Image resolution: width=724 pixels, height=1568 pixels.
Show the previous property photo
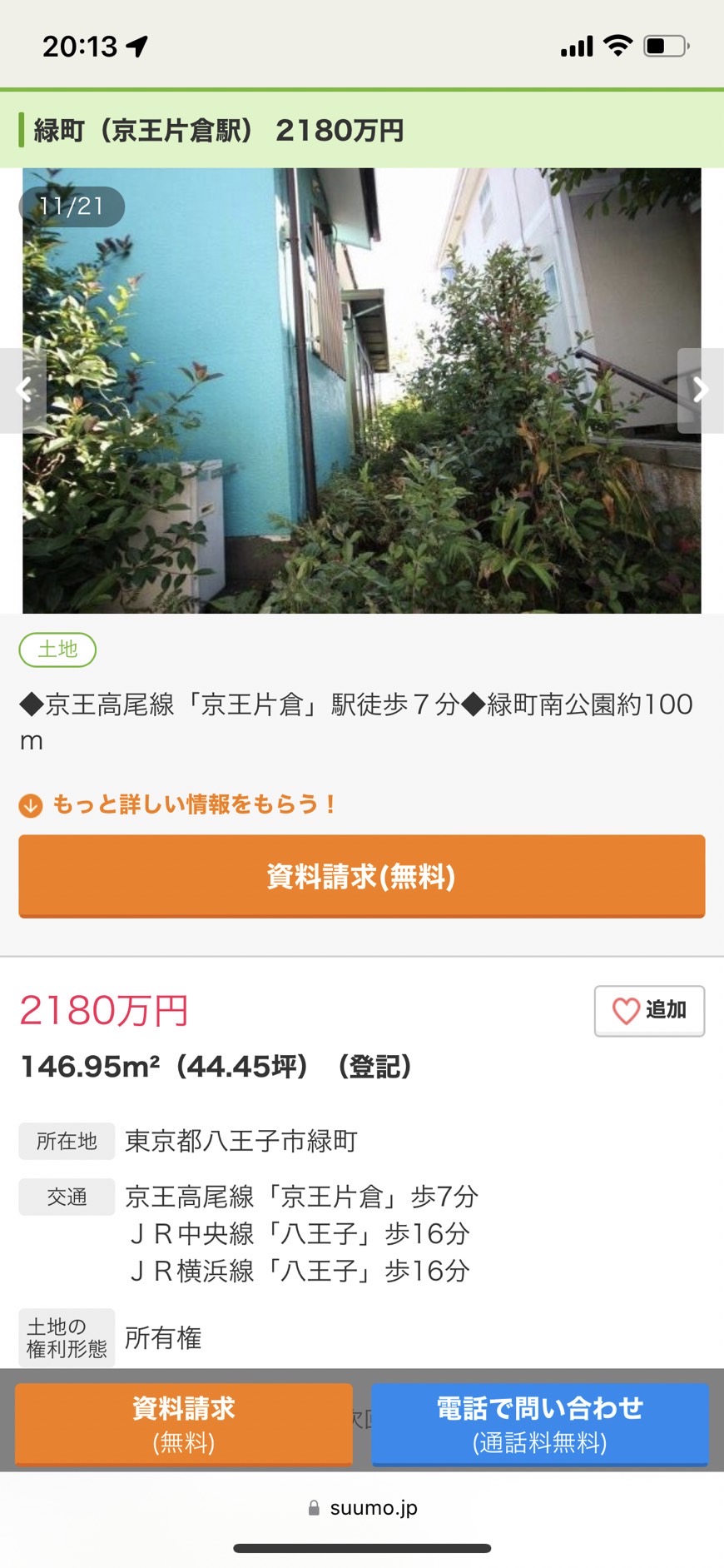coord(22,390)
